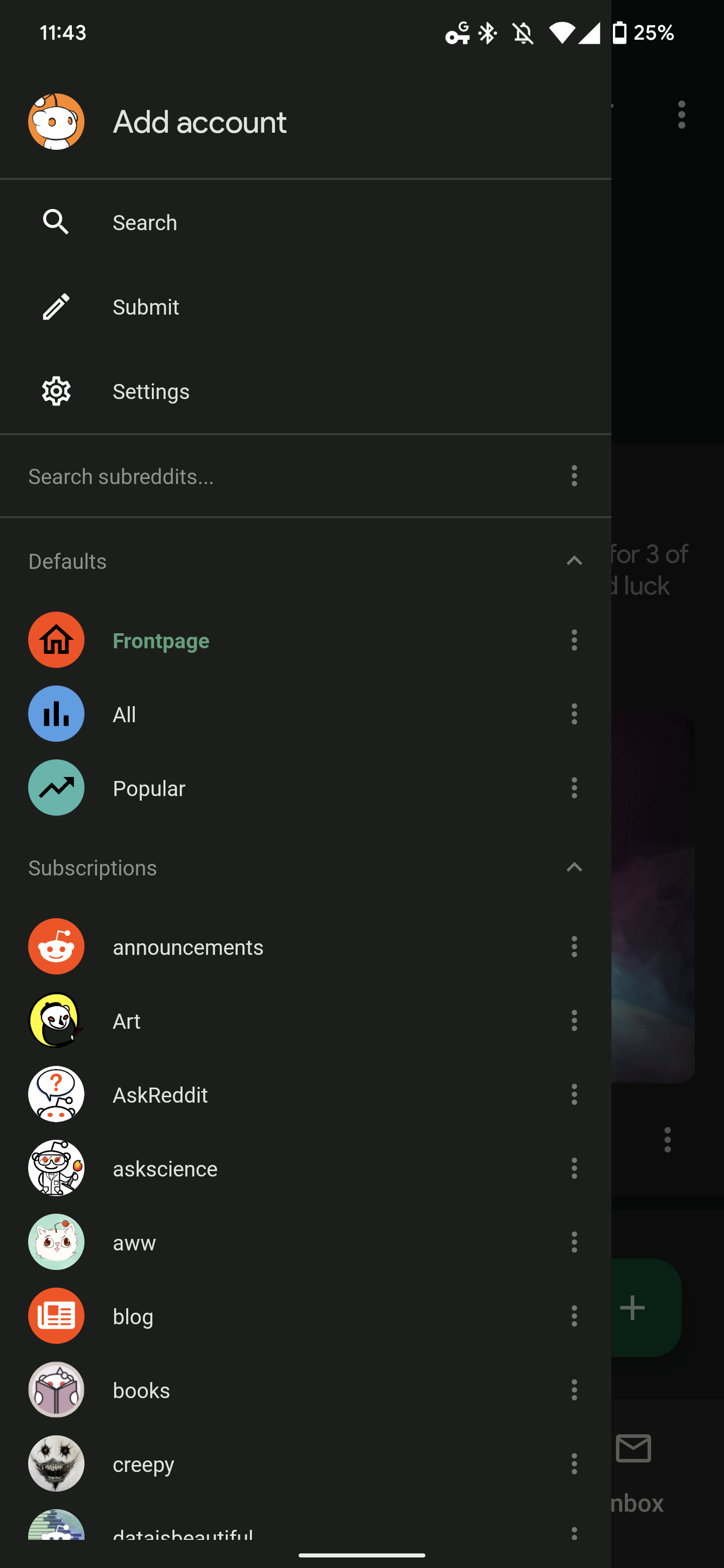
Task: Open Settings from the drawer
Action: click(150, 391)
